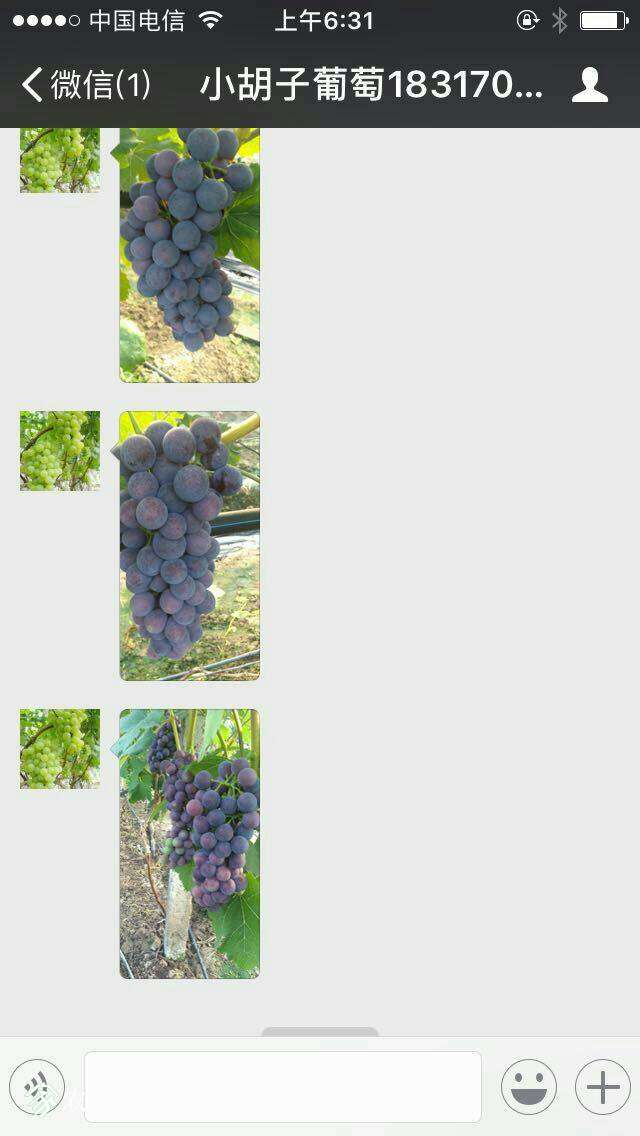Open the emoji sticker panel
Viewport: 640px width, 1136px height.
pos(528,1086)
